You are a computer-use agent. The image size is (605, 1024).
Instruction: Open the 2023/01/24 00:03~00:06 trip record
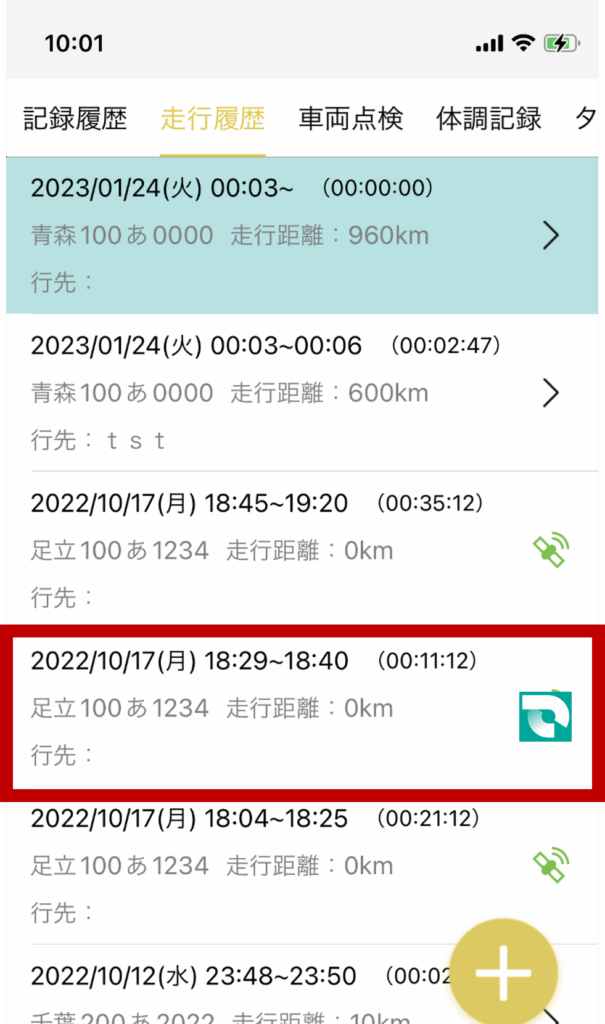pyautogui.click(x=280, y=393)
